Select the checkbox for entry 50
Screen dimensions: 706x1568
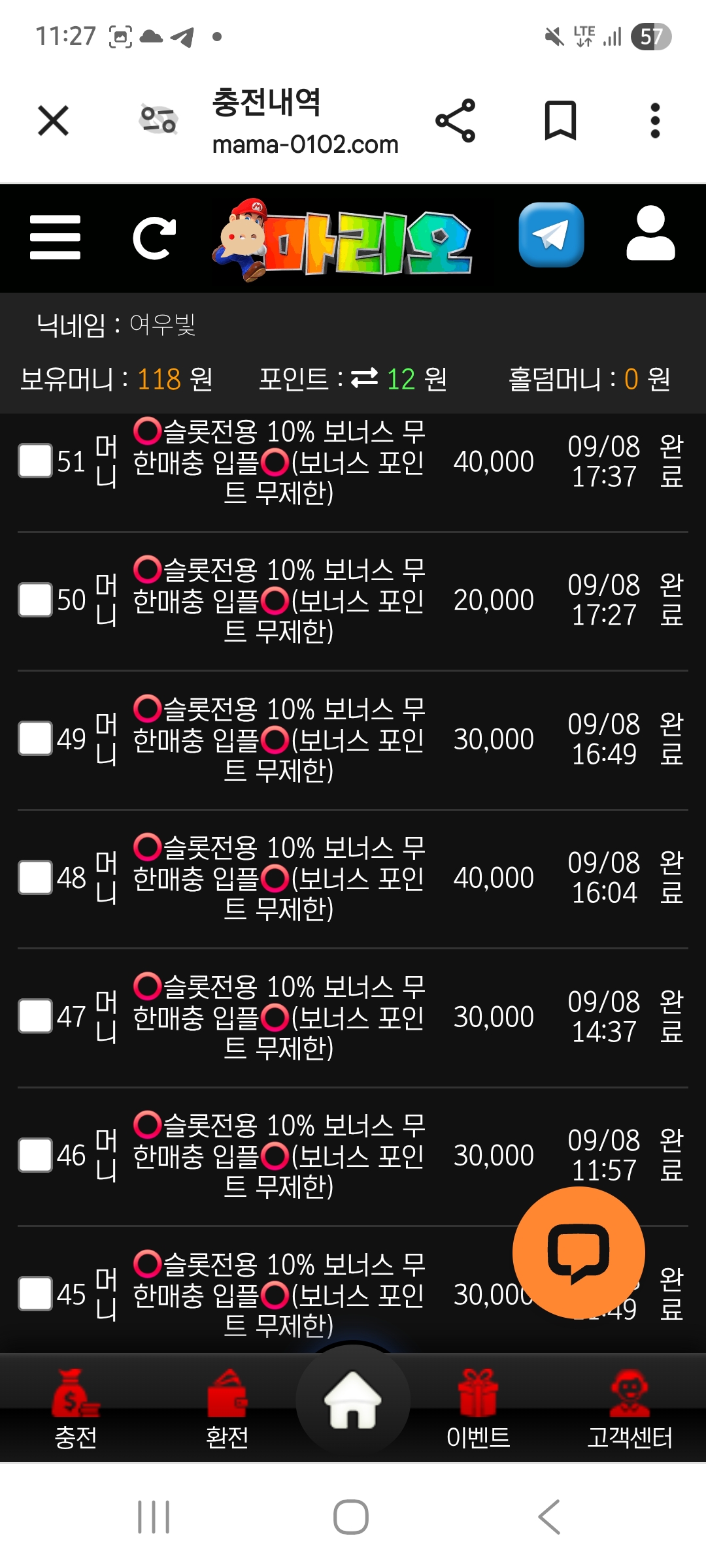click(x=35, y=600)
